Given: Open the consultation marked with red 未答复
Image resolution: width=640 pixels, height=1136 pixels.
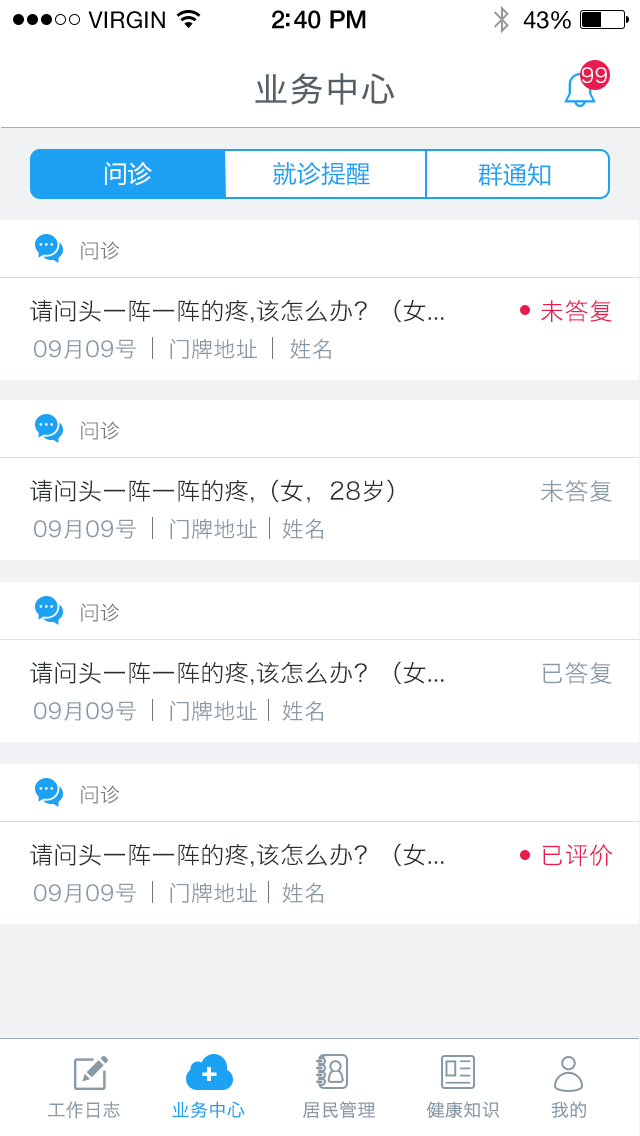Looking at the screenshot, I should point(320,329).
